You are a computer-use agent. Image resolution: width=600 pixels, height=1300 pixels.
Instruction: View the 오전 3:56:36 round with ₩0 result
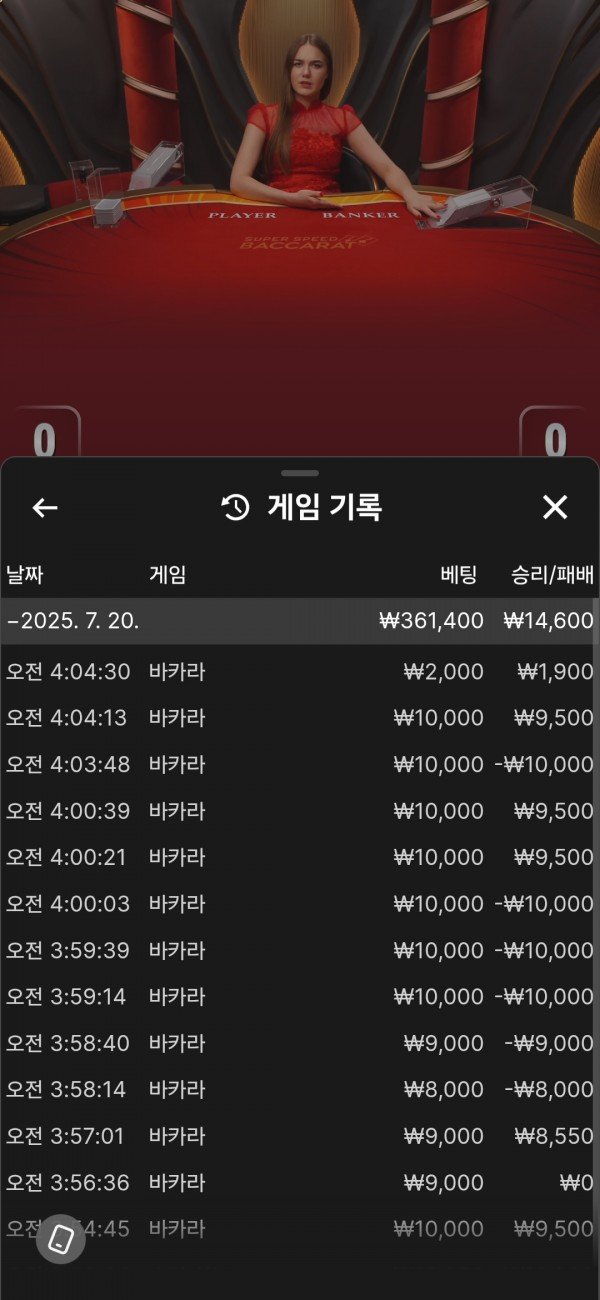300,1183
